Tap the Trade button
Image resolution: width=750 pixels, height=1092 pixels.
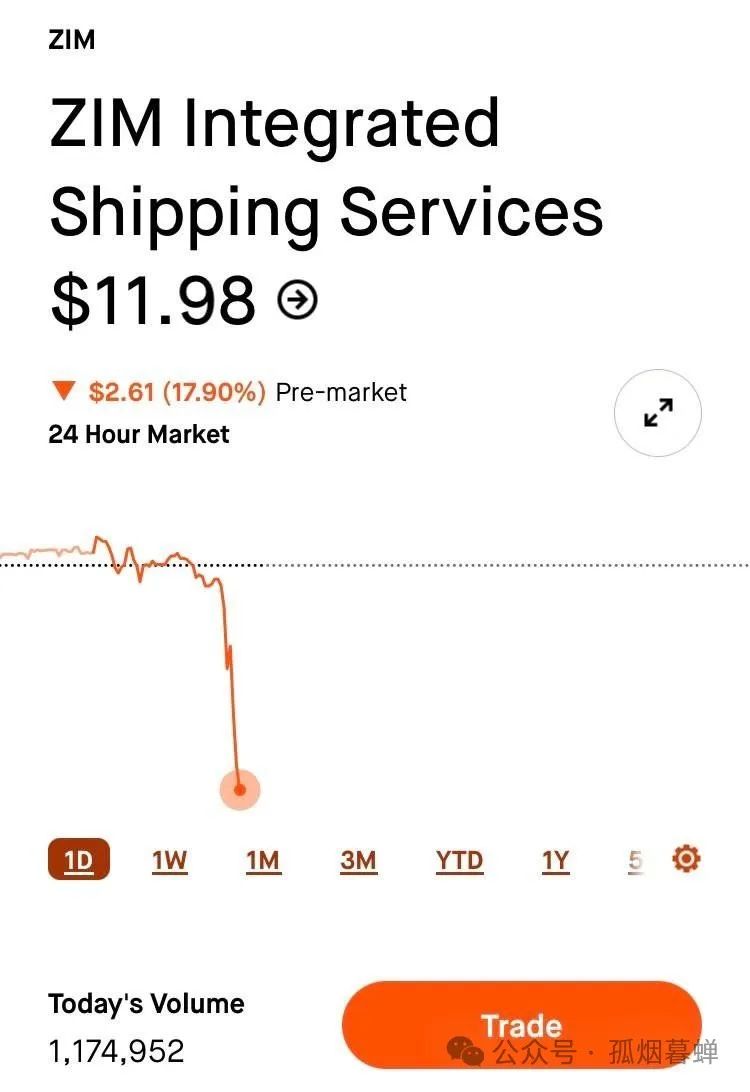pos(521,1025)
